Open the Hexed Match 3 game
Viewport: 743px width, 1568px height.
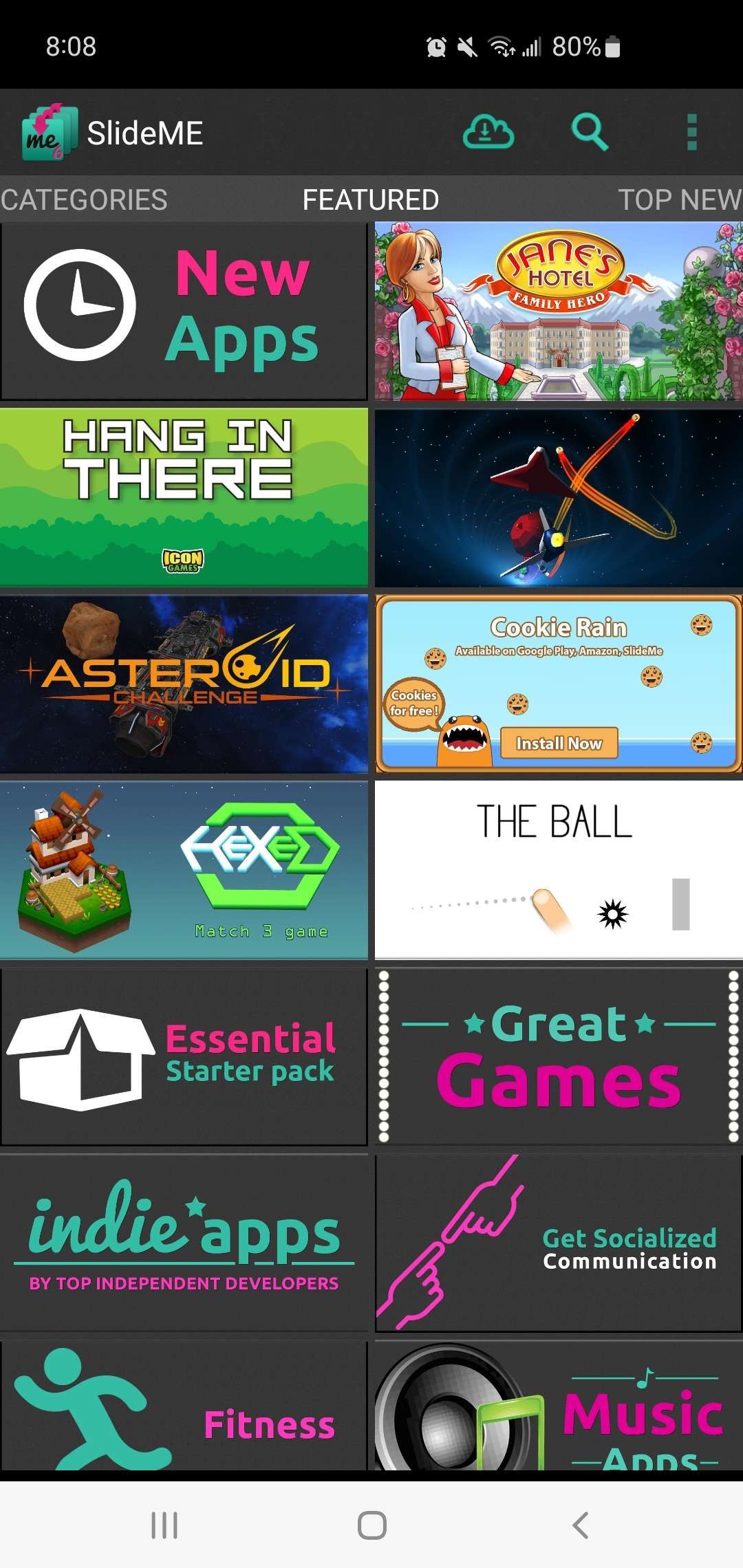(184, 870)
